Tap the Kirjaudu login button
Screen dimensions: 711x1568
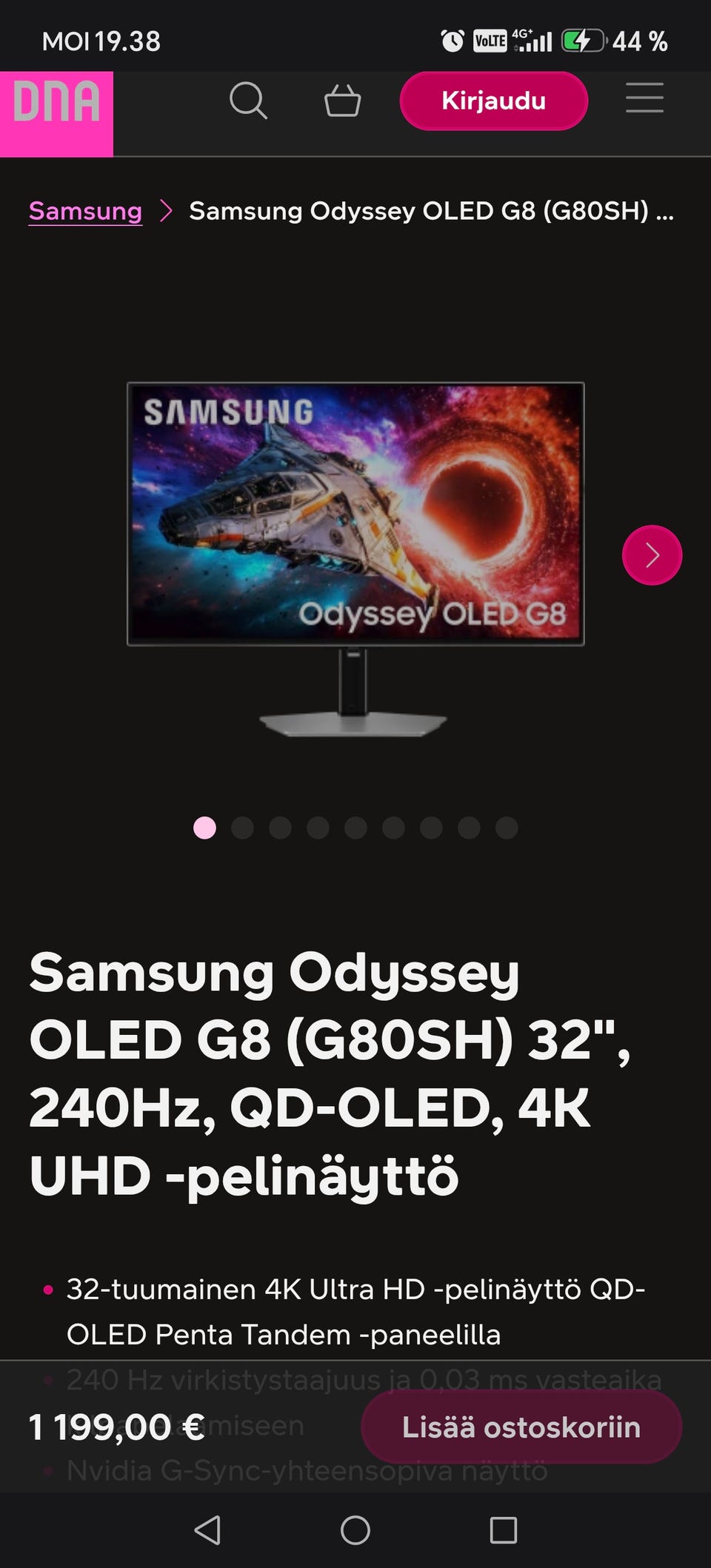click(x=494, y=101)
